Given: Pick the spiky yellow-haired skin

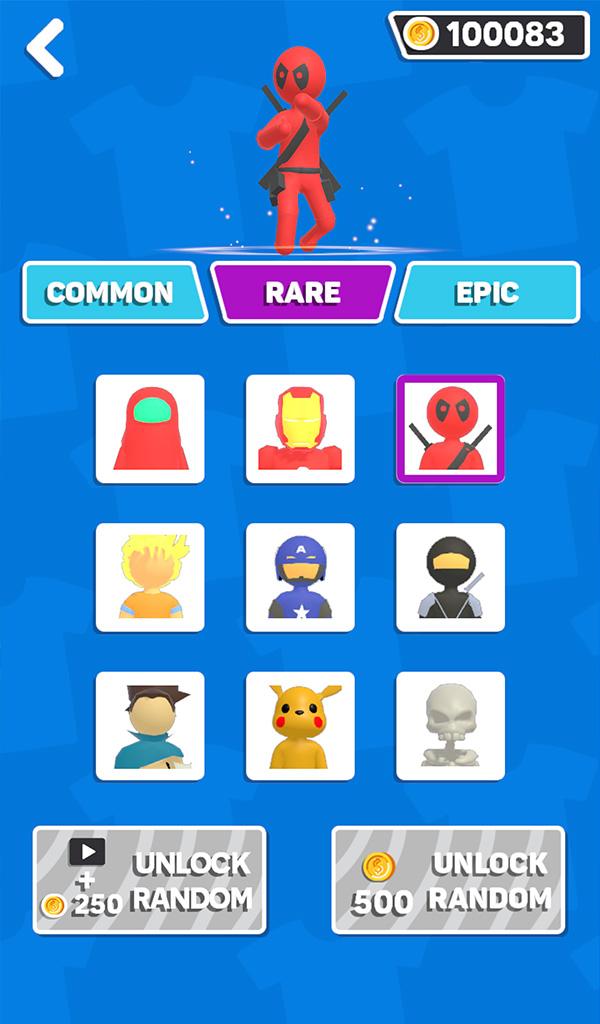Looking at the screenshot, I should tap(150, 577).
